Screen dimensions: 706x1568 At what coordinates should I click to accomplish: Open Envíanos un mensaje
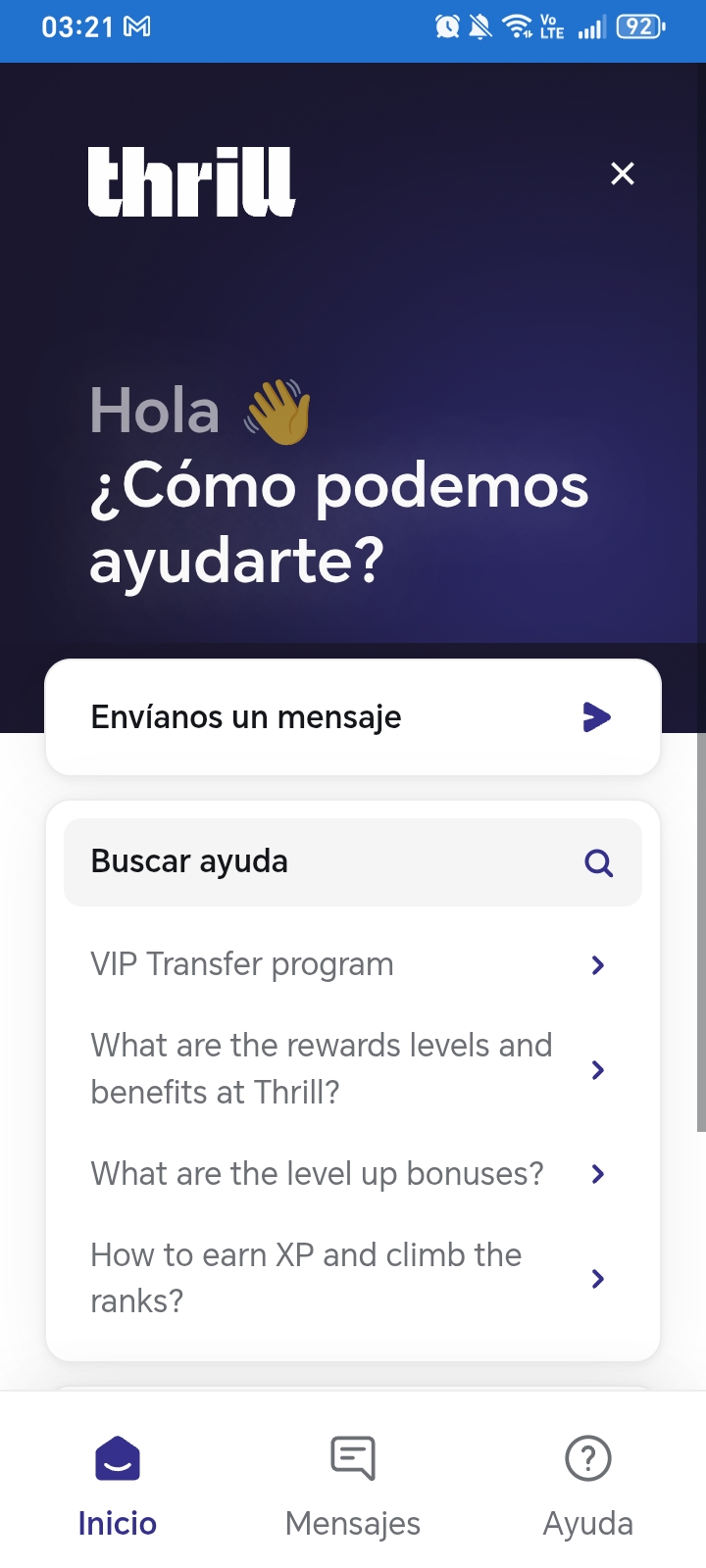tap(353, 717)
